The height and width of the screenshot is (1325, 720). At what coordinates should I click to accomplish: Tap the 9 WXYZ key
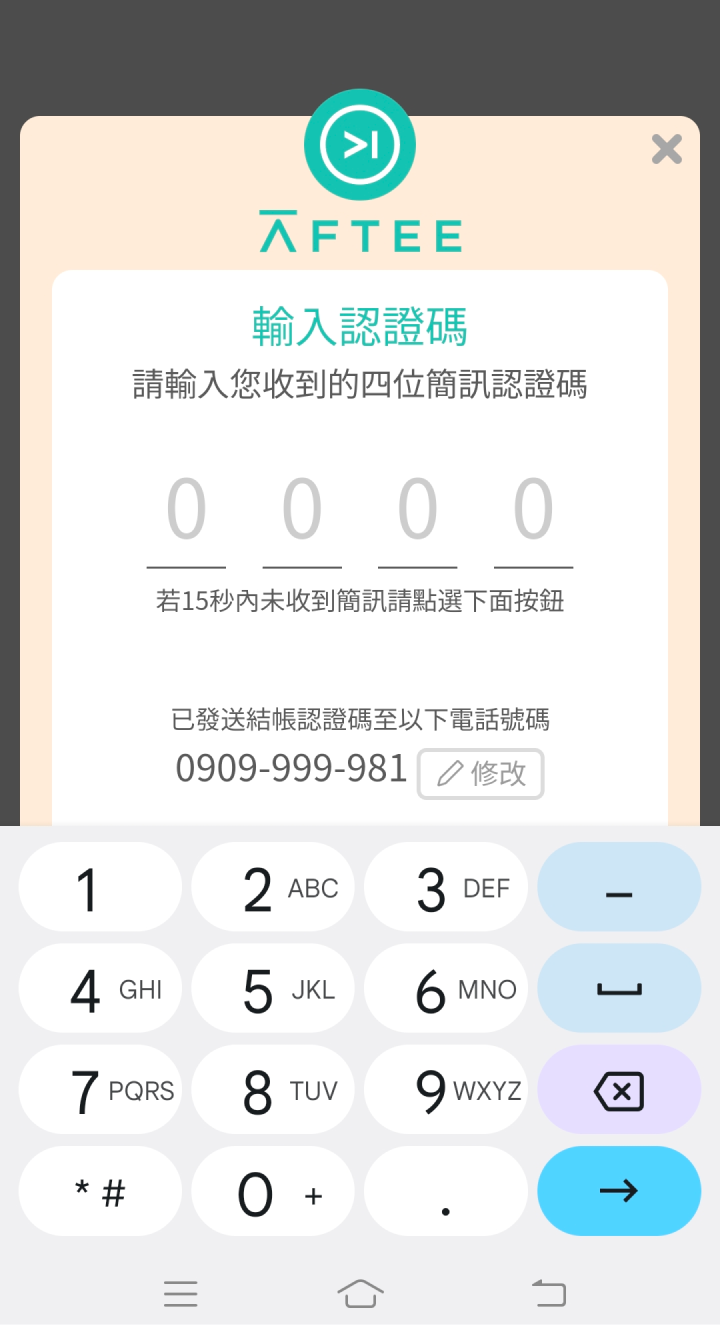(x=446, y=1090)
